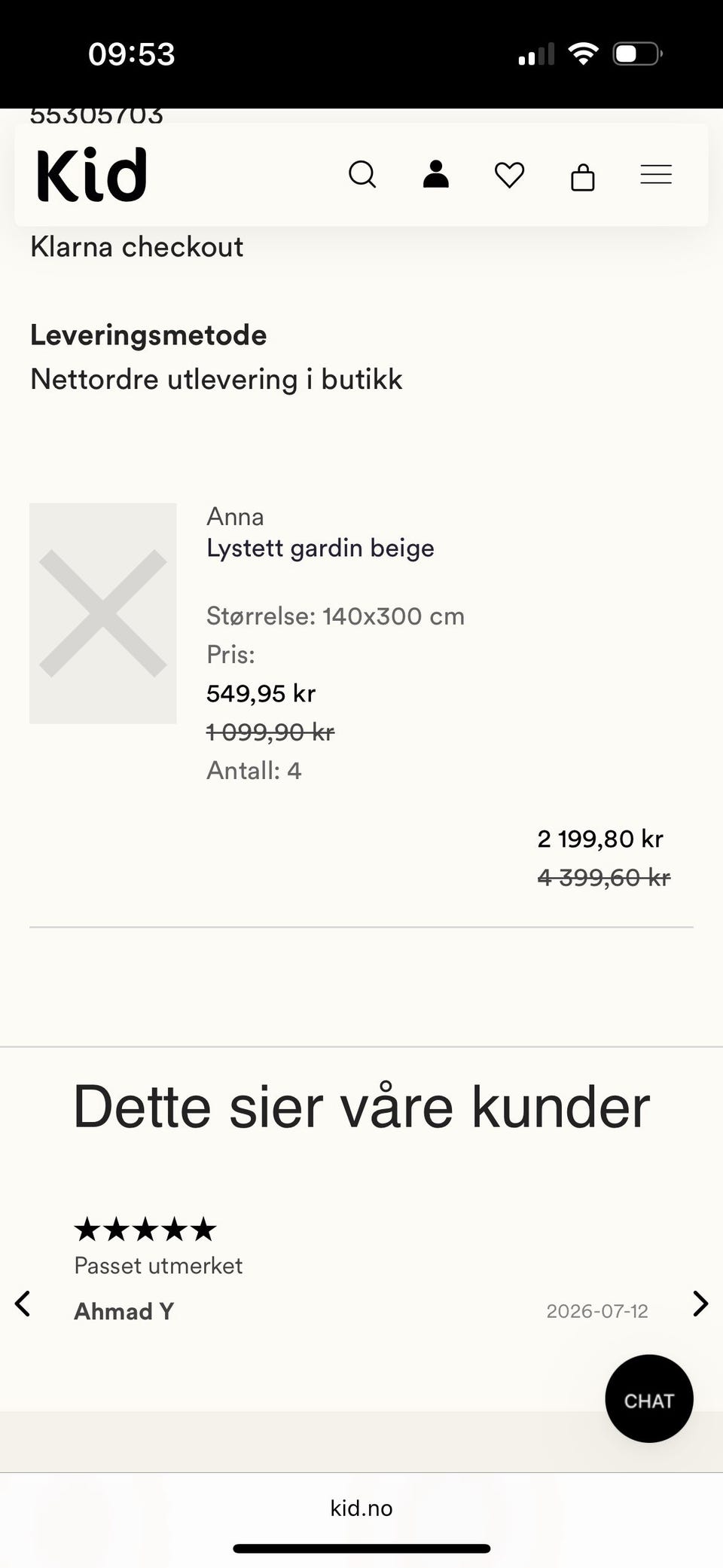Viewport: 723px width, 1568px height.
Task: Go to the Kid home page logo
Action: tap(91, 175)
